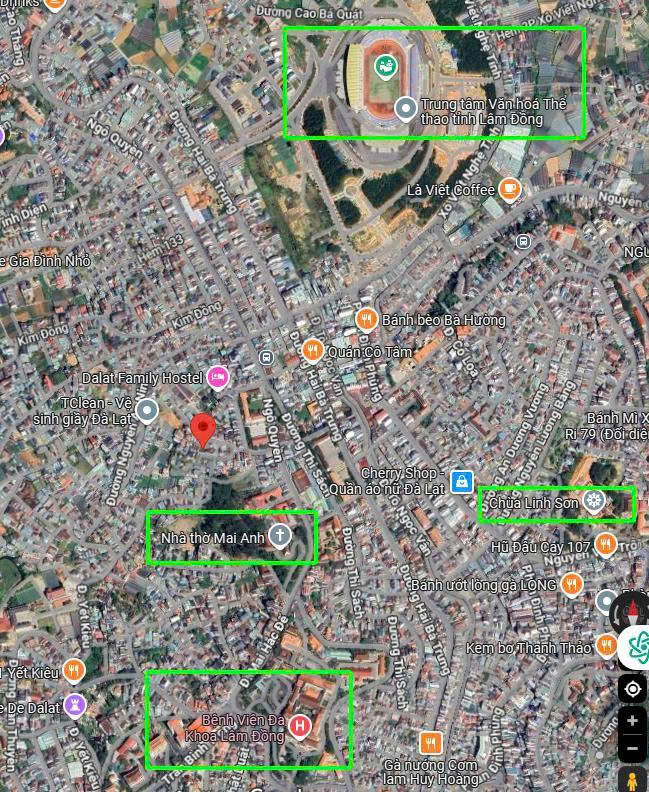Open Bánh ướt lòng gà LONG marker

coord(571,584)
